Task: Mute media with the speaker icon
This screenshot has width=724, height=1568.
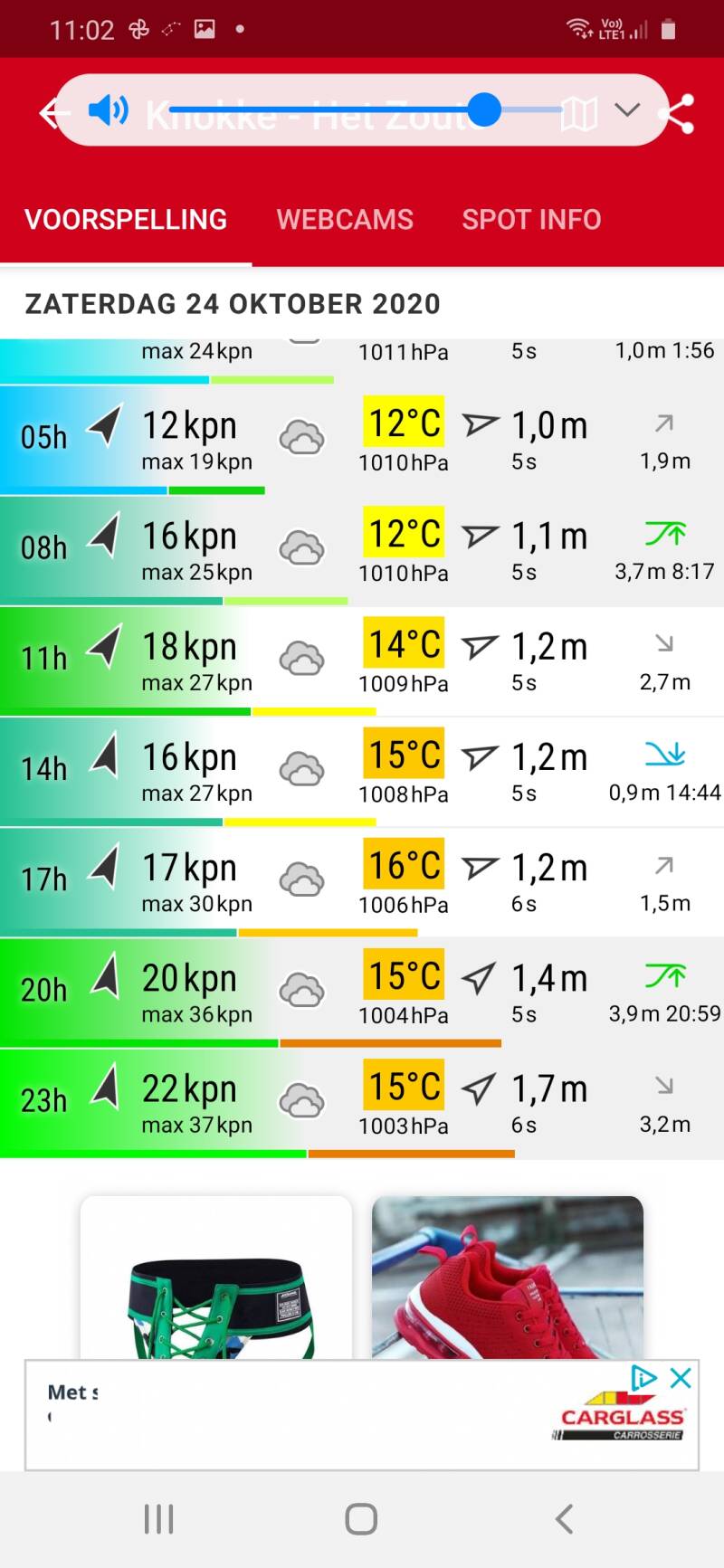Action: (x=108, y=110)
